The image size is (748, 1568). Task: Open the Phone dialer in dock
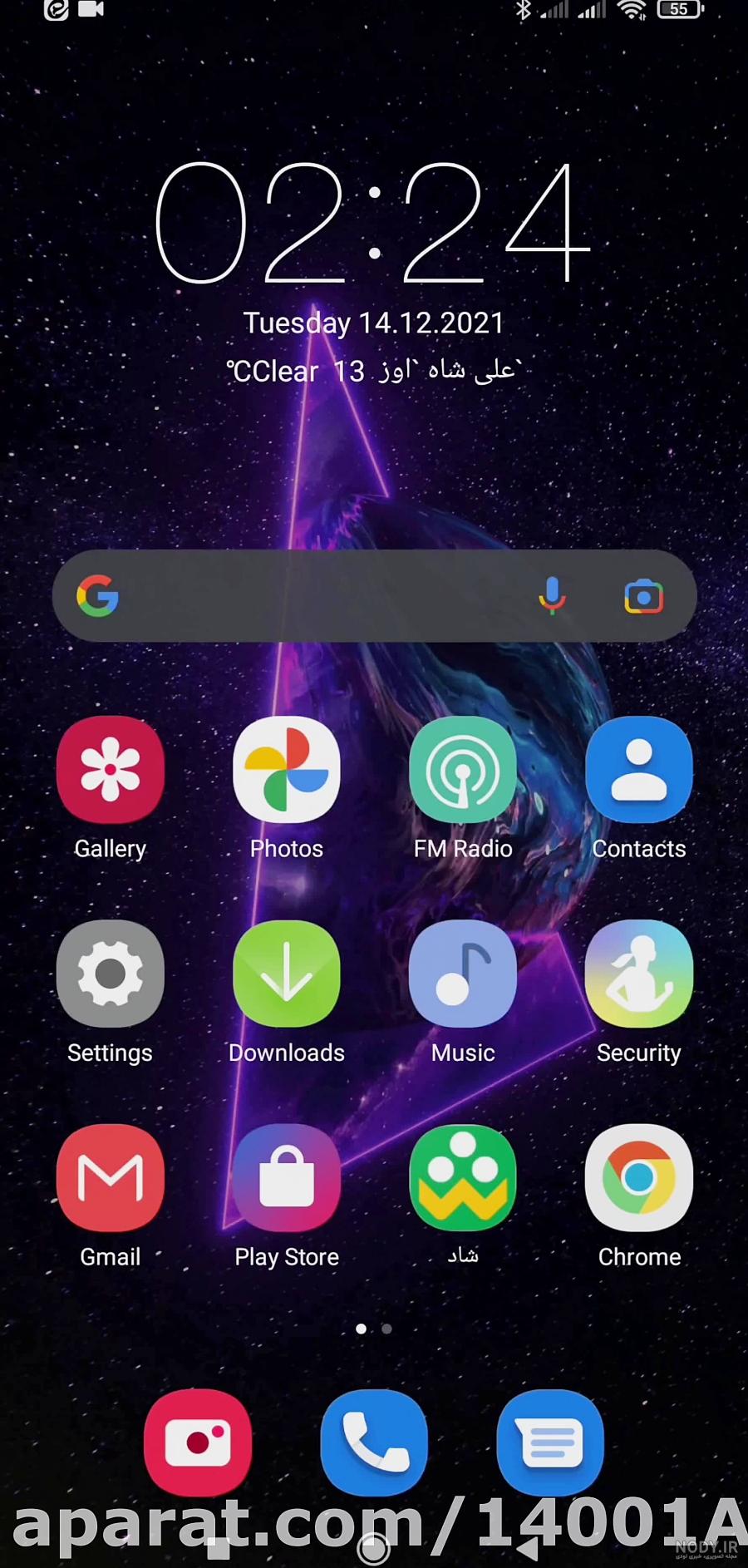(x=374, y=1442)
